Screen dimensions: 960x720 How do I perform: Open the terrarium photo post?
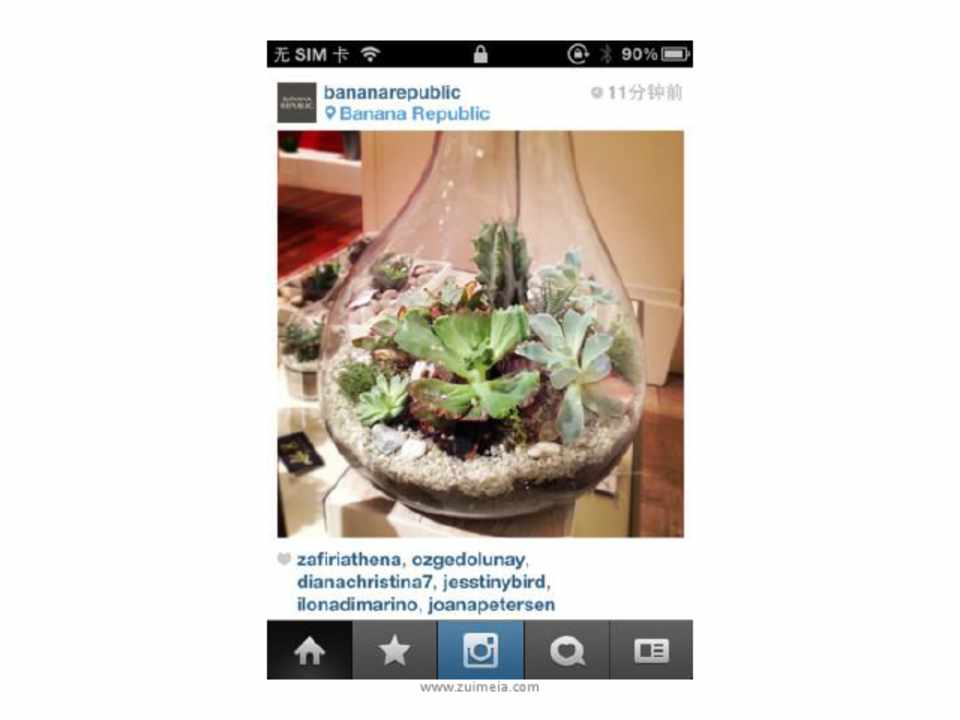pos(480,334)
